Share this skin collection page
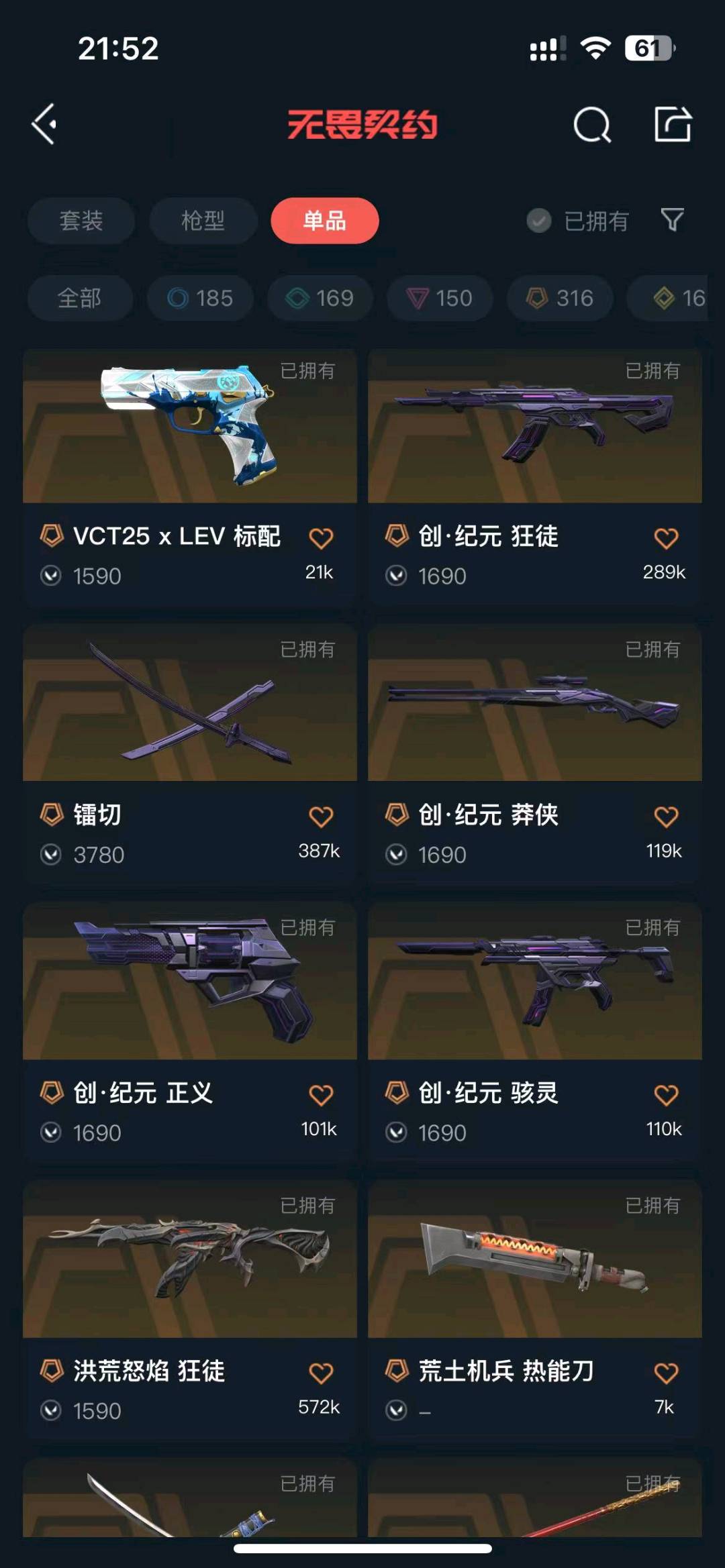The width and height of the screenshot is (725, 1568). tap(673, 124)
